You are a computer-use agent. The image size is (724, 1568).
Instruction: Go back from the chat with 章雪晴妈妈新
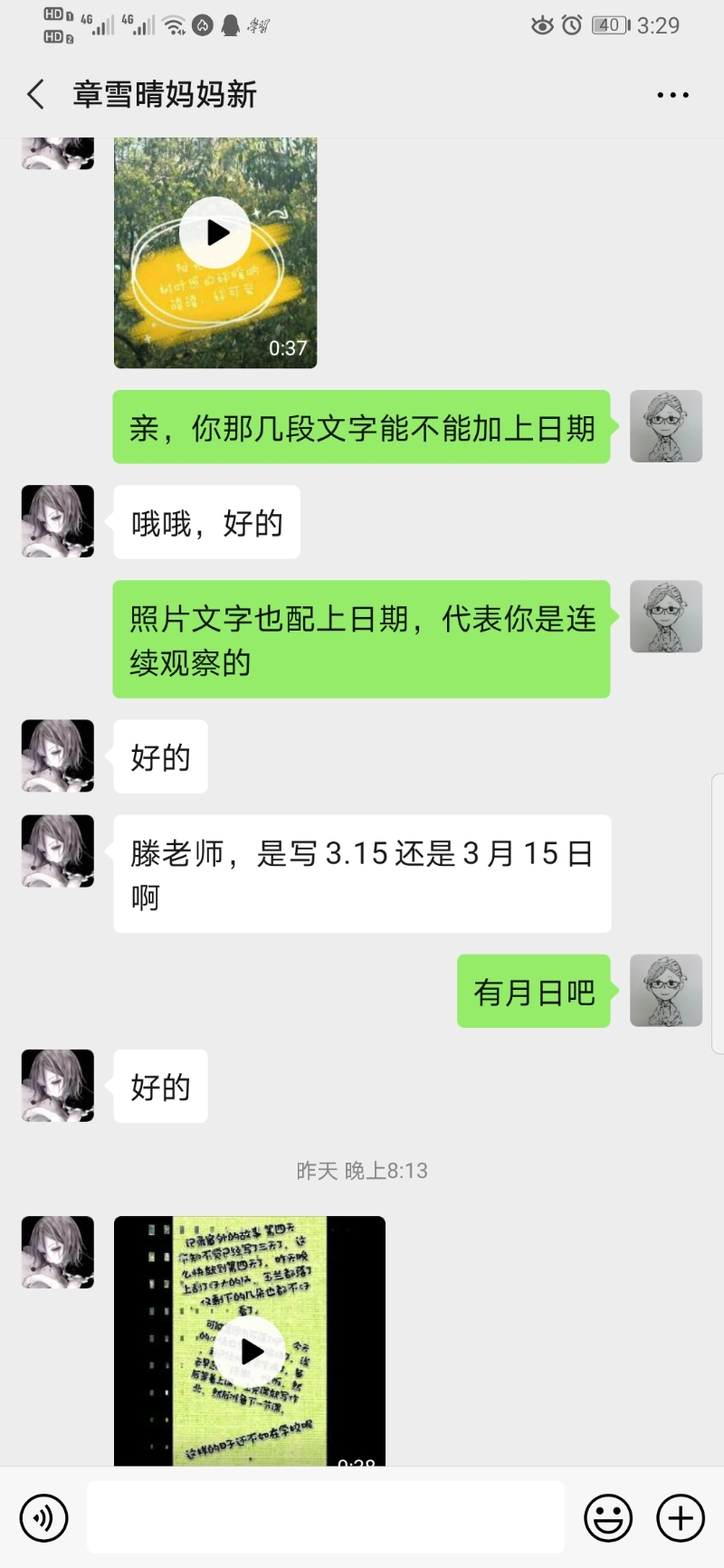tap(36, 94)
